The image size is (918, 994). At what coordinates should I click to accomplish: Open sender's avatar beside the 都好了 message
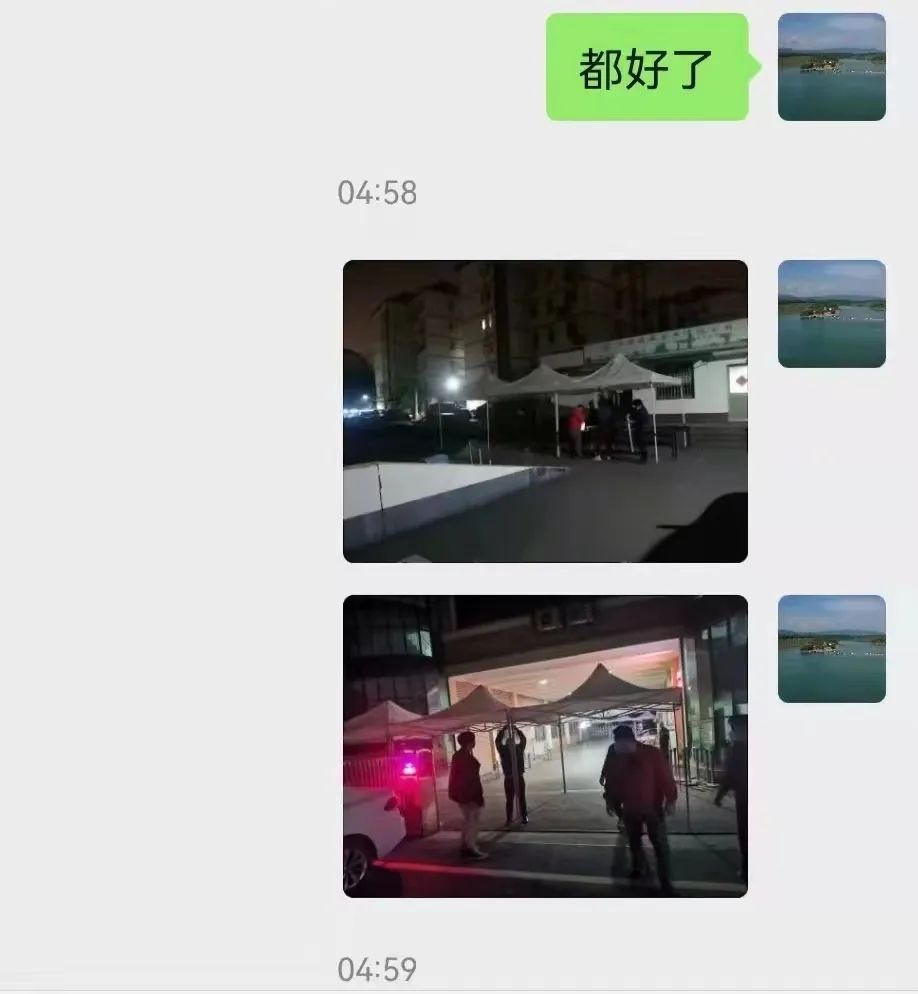tap(831, 67)
